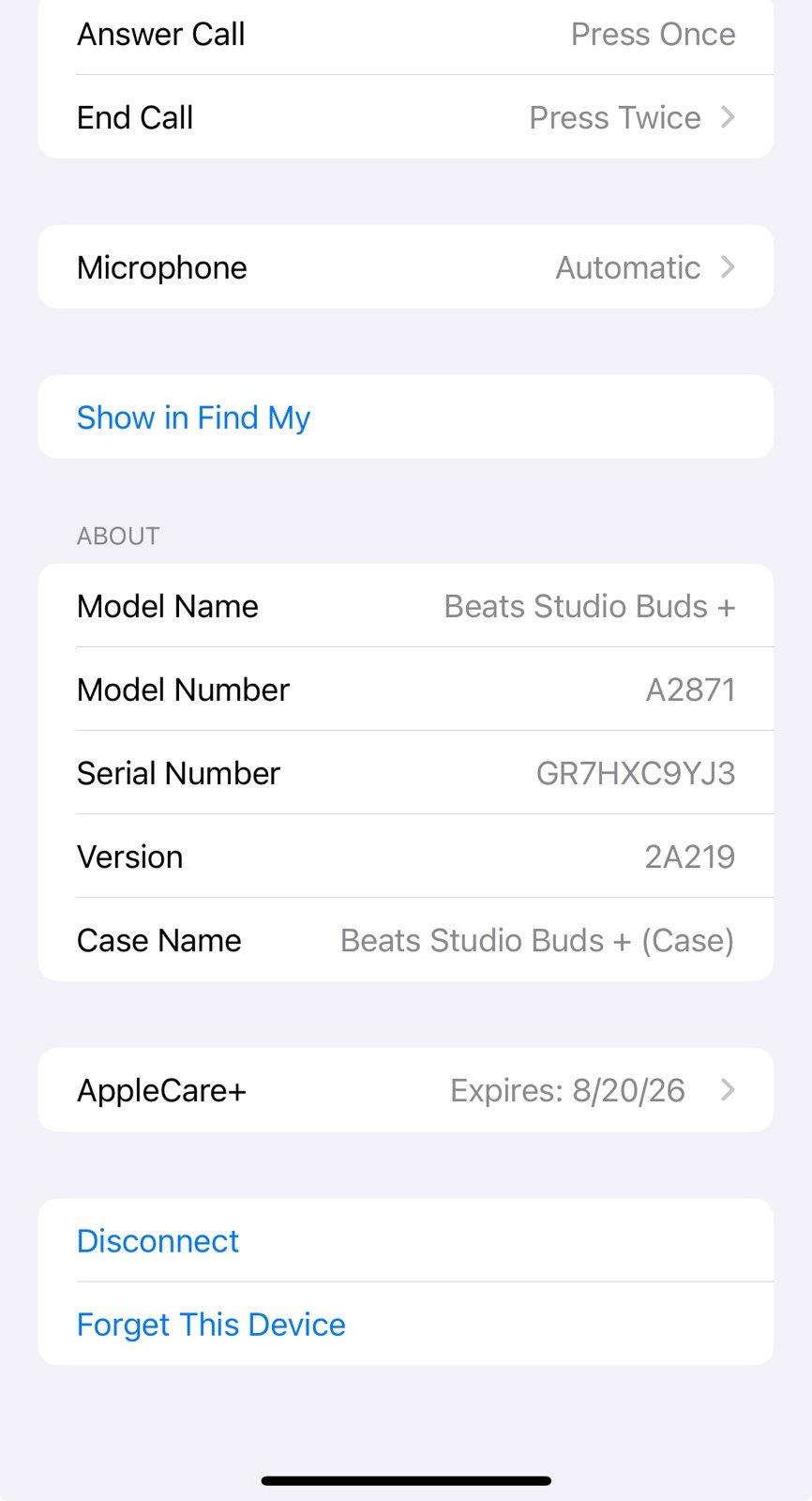Open the Microphone setting
The height and width of the screenshot is (1501, 812).
(406, 267)
